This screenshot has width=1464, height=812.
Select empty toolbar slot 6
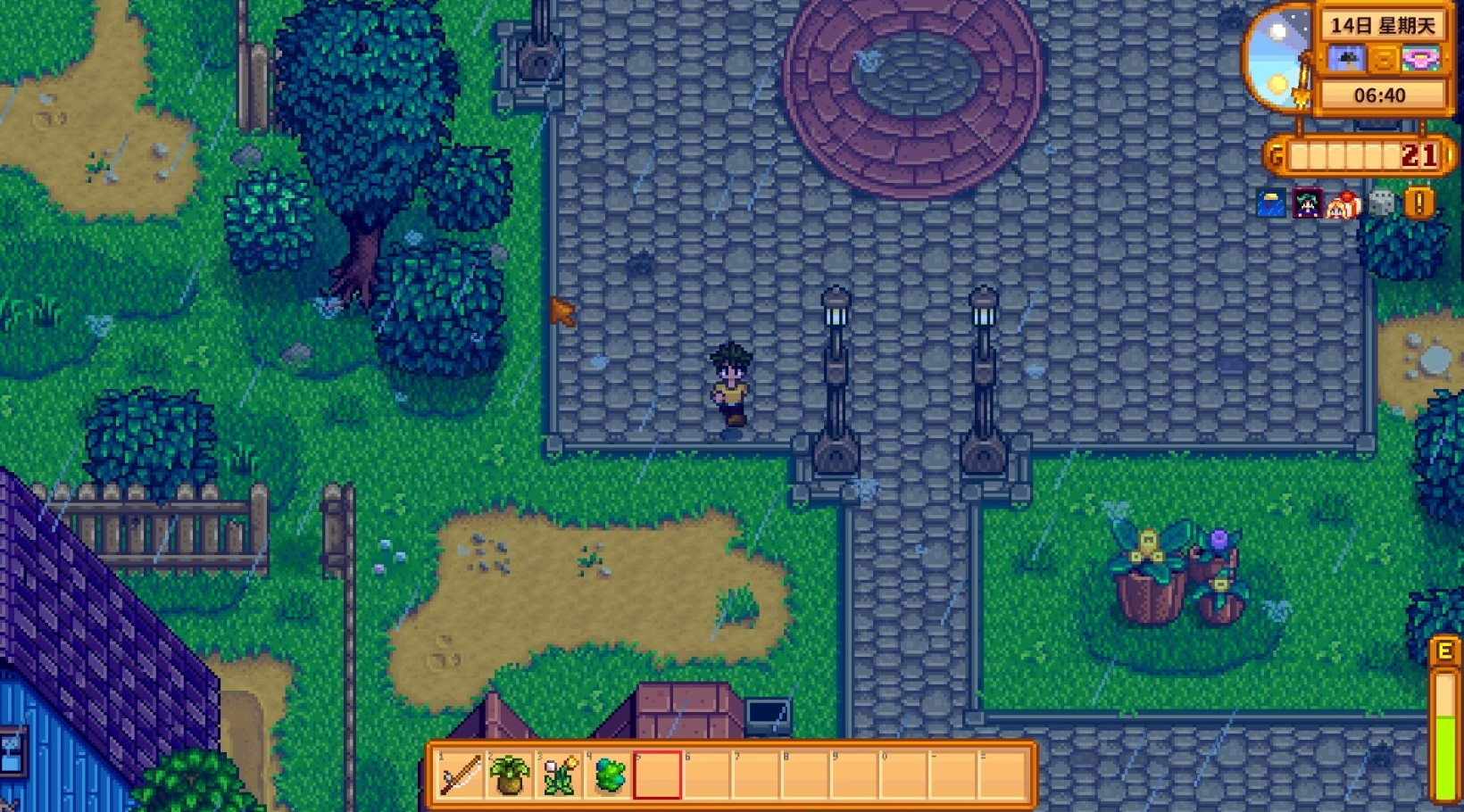pyautogui.click(x=708, y=775)
